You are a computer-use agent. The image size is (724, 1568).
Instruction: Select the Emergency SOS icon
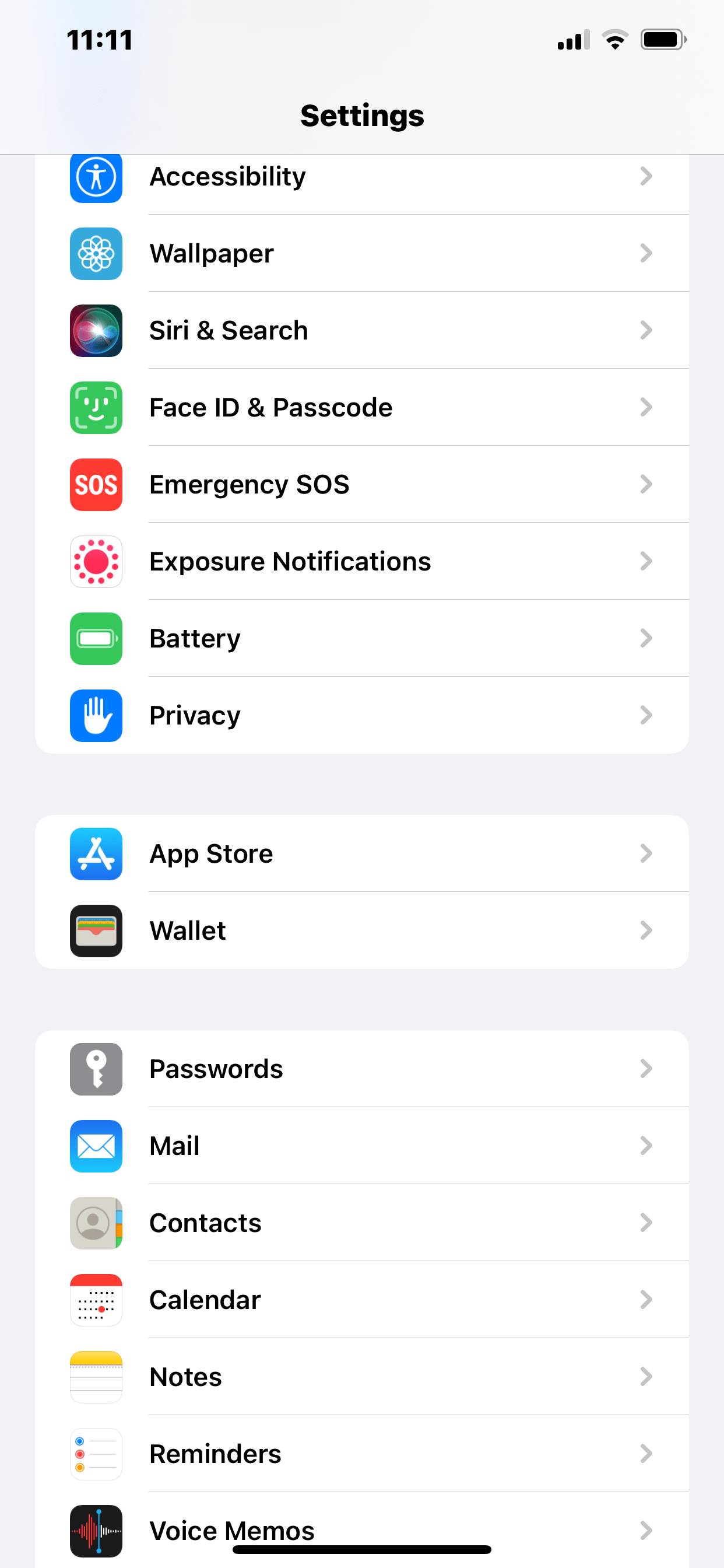(x=96, y=485)
